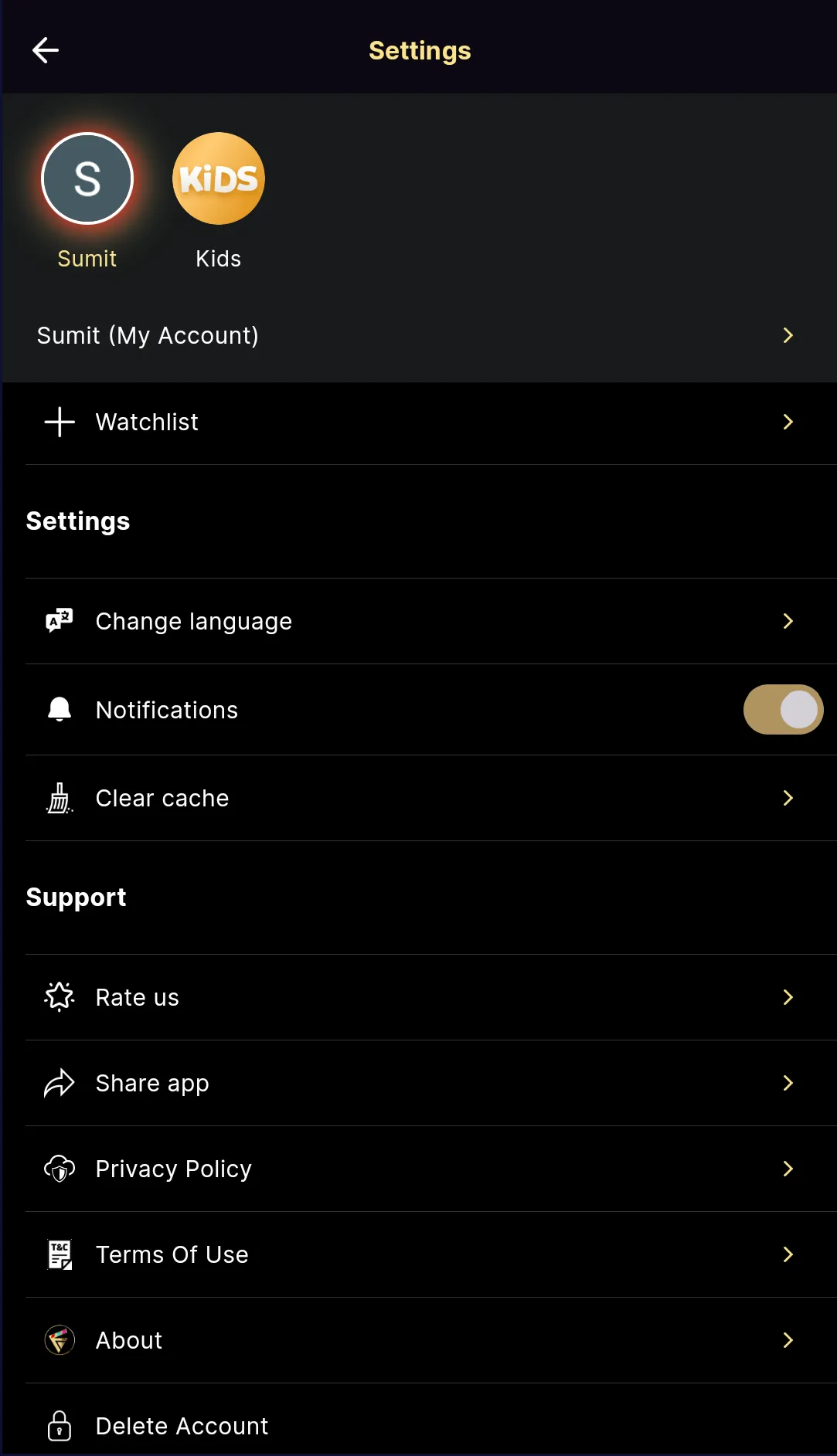Screen dimensions: 837x1456
Task: Open the Terms Of Use document icon
Action: (60, 1254)
